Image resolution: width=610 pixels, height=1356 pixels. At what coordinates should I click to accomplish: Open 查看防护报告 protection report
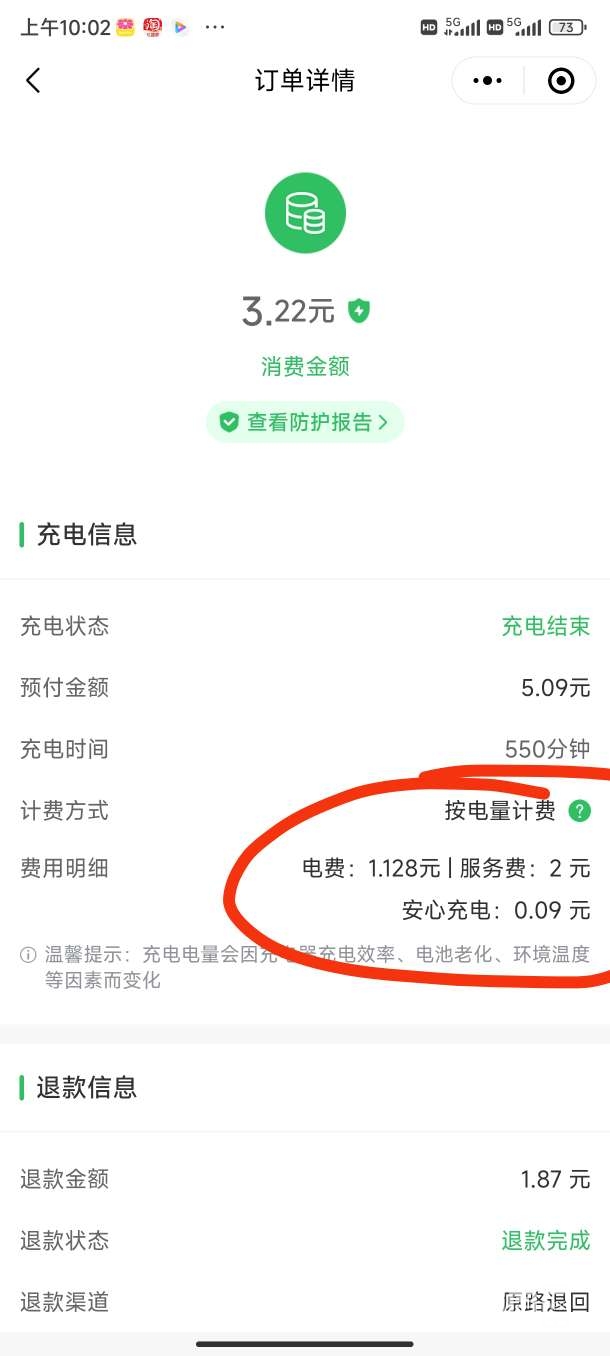(305, 422)
